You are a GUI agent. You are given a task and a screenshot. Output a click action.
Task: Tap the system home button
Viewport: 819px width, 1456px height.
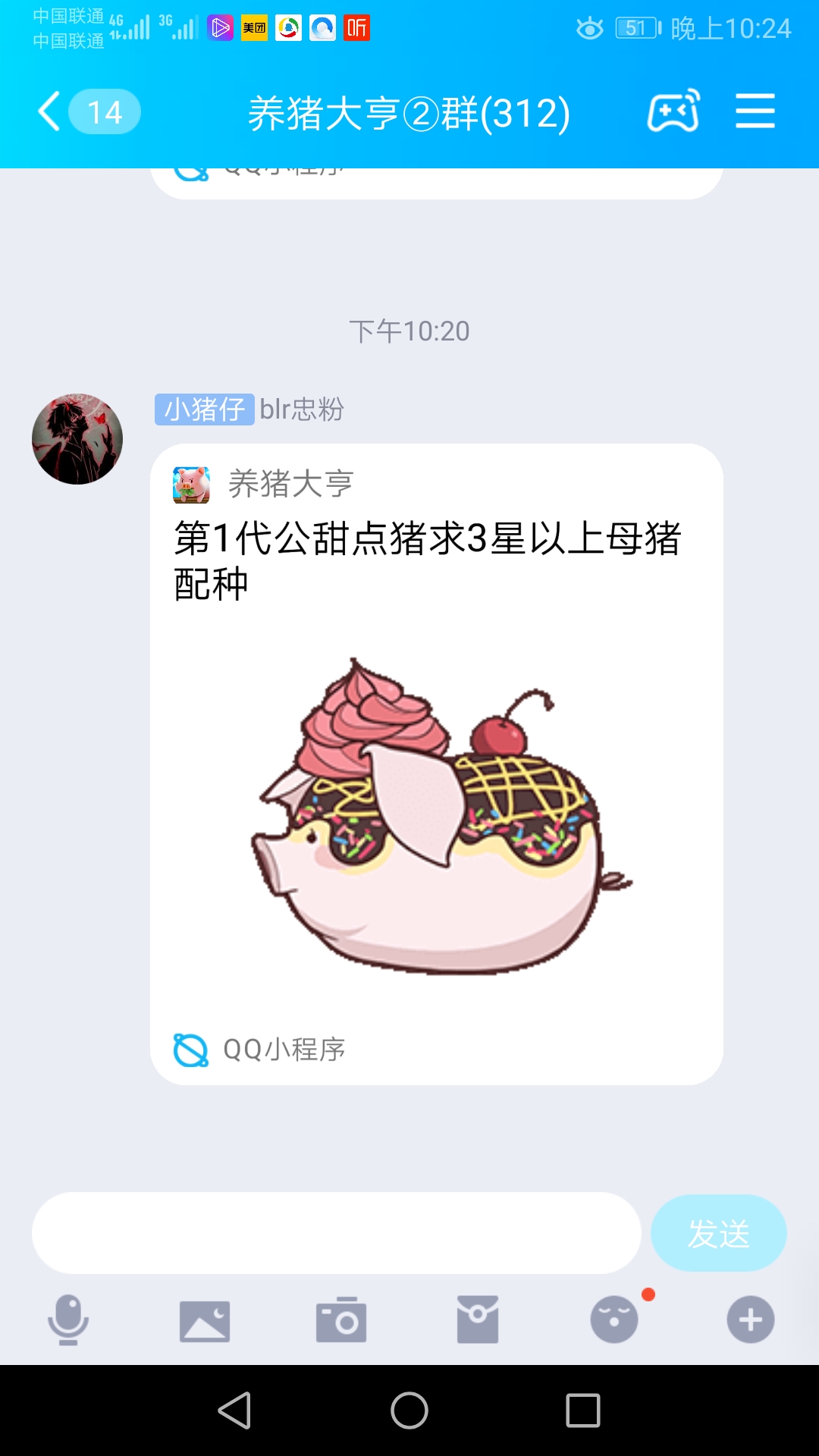pyautogui.click(x=409, y=1411)
